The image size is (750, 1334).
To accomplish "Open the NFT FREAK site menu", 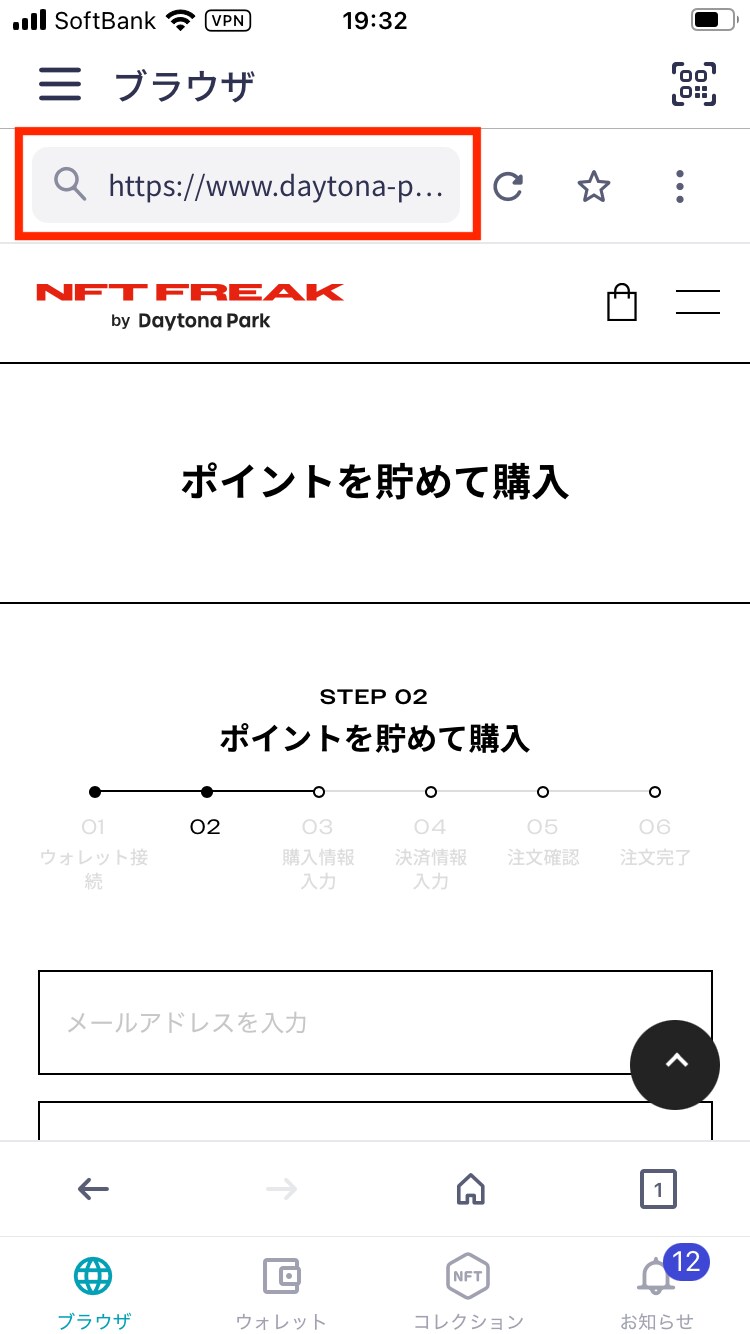I will click(x=698, y=301).
